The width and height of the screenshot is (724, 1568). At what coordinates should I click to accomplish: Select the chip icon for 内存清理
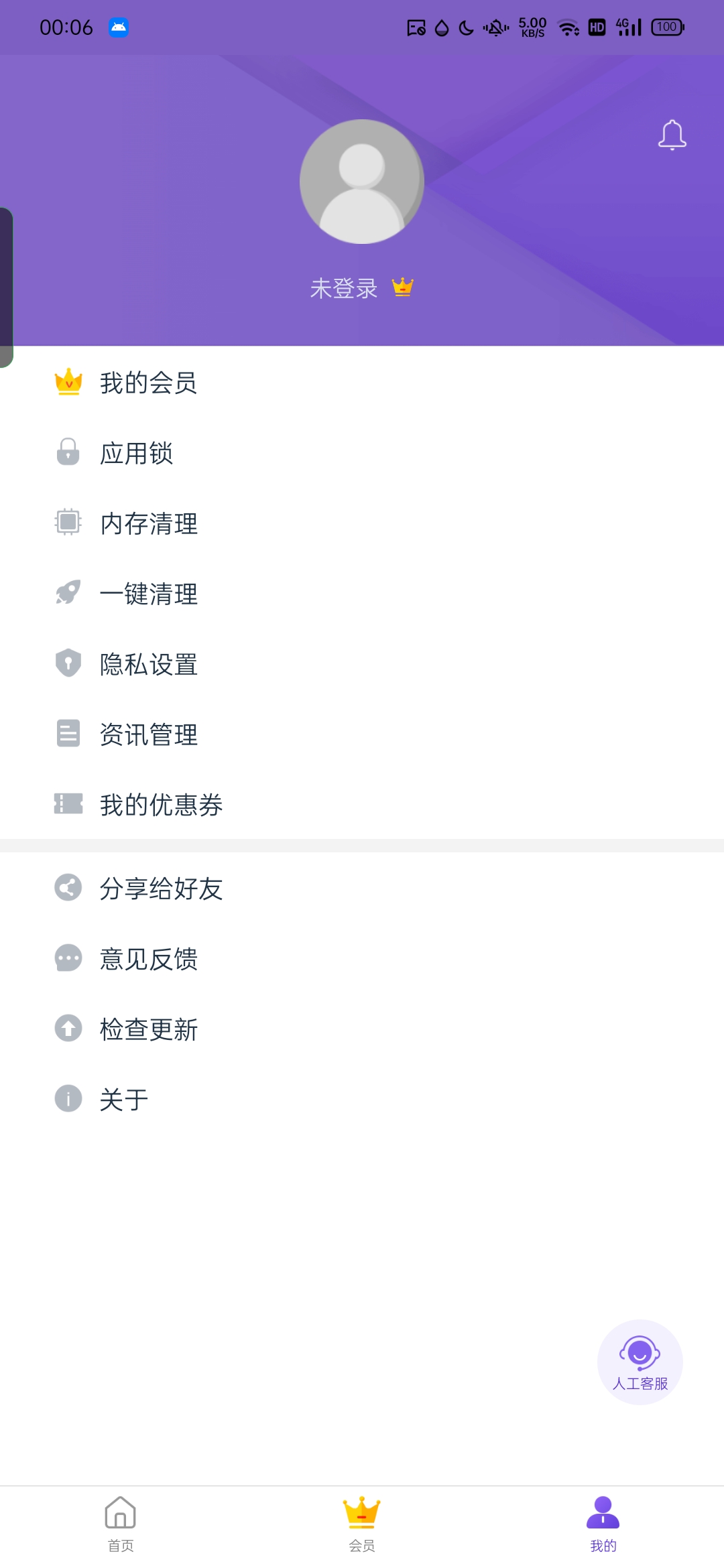pos(68,523)
